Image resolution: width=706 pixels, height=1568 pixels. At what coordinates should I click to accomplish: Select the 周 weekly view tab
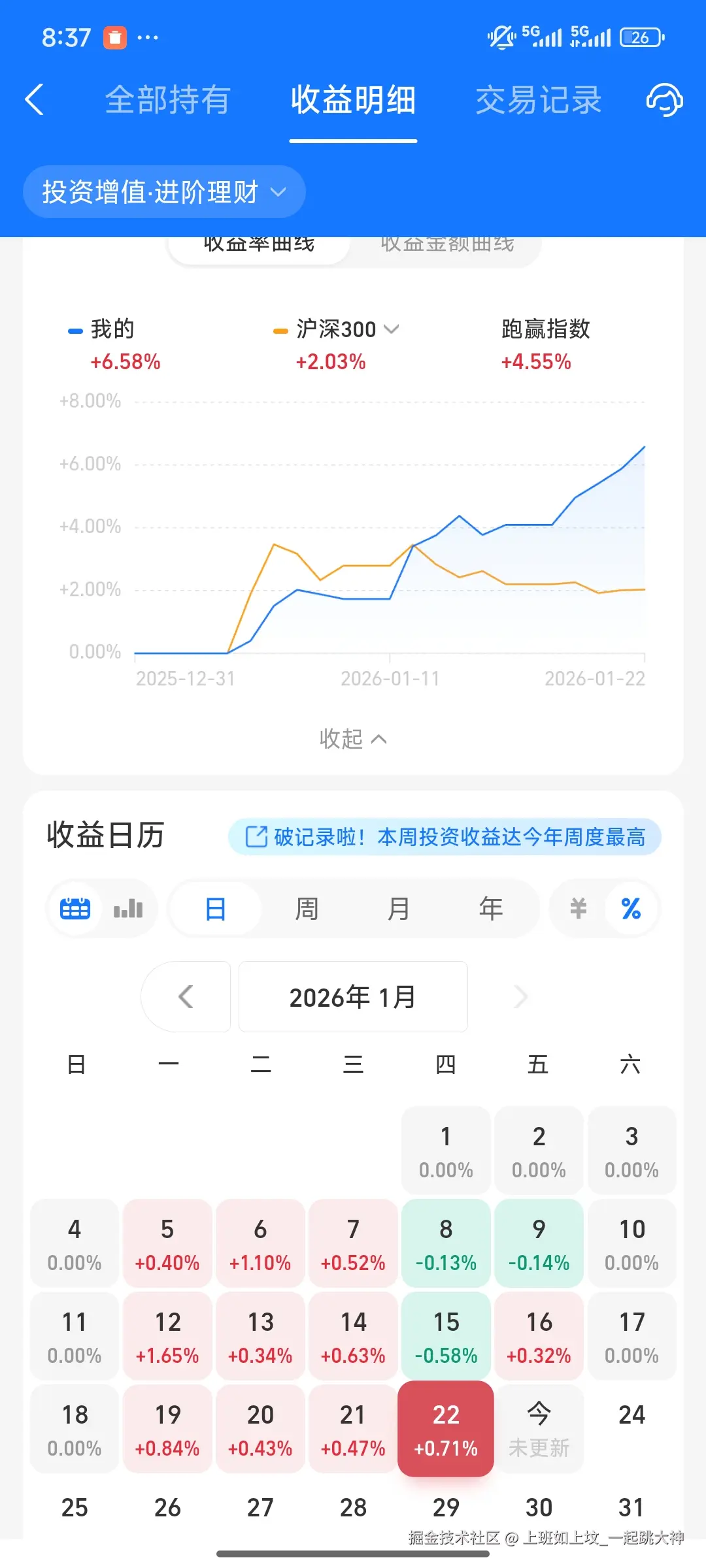click(x=307, y=908)
